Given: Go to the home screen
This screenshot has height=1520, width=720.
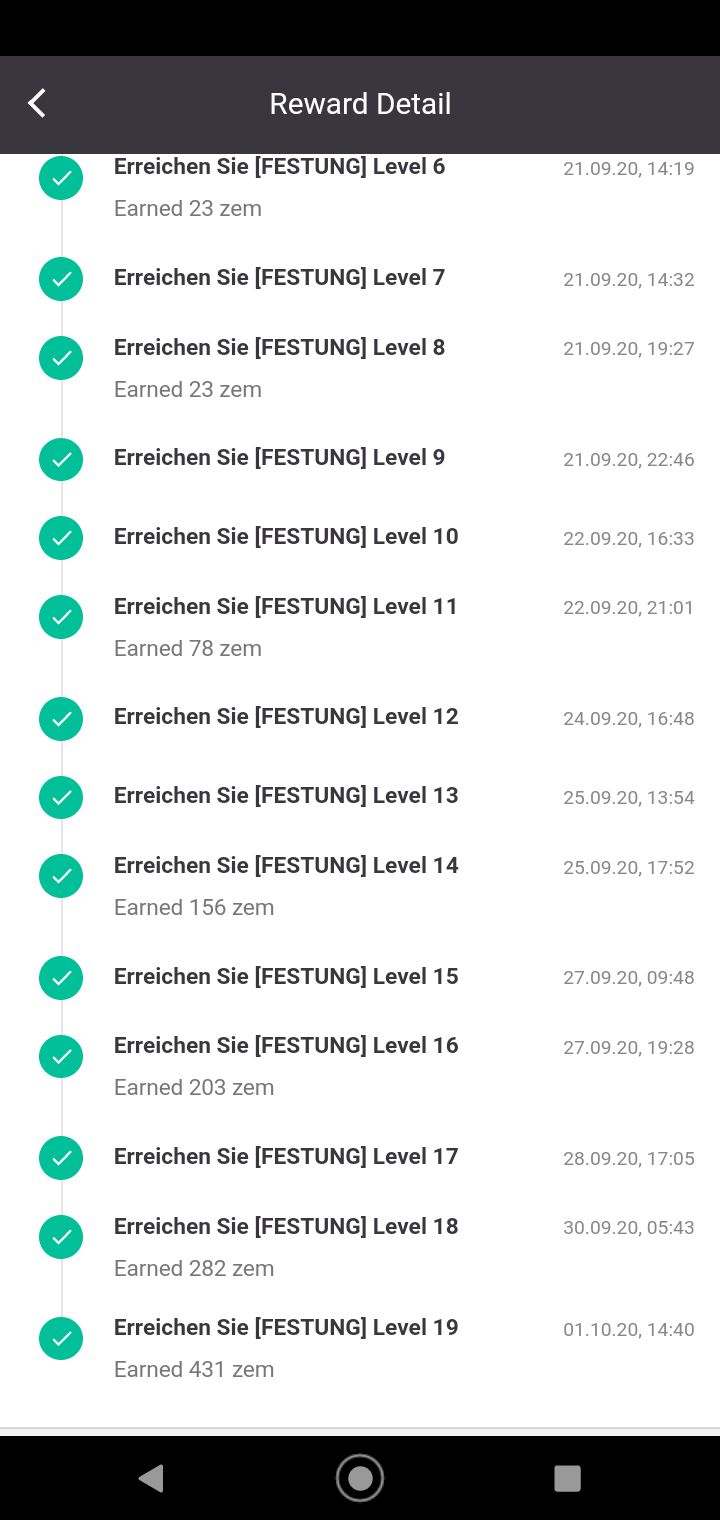Looking at the screenshot, I should coord(360,1478).
